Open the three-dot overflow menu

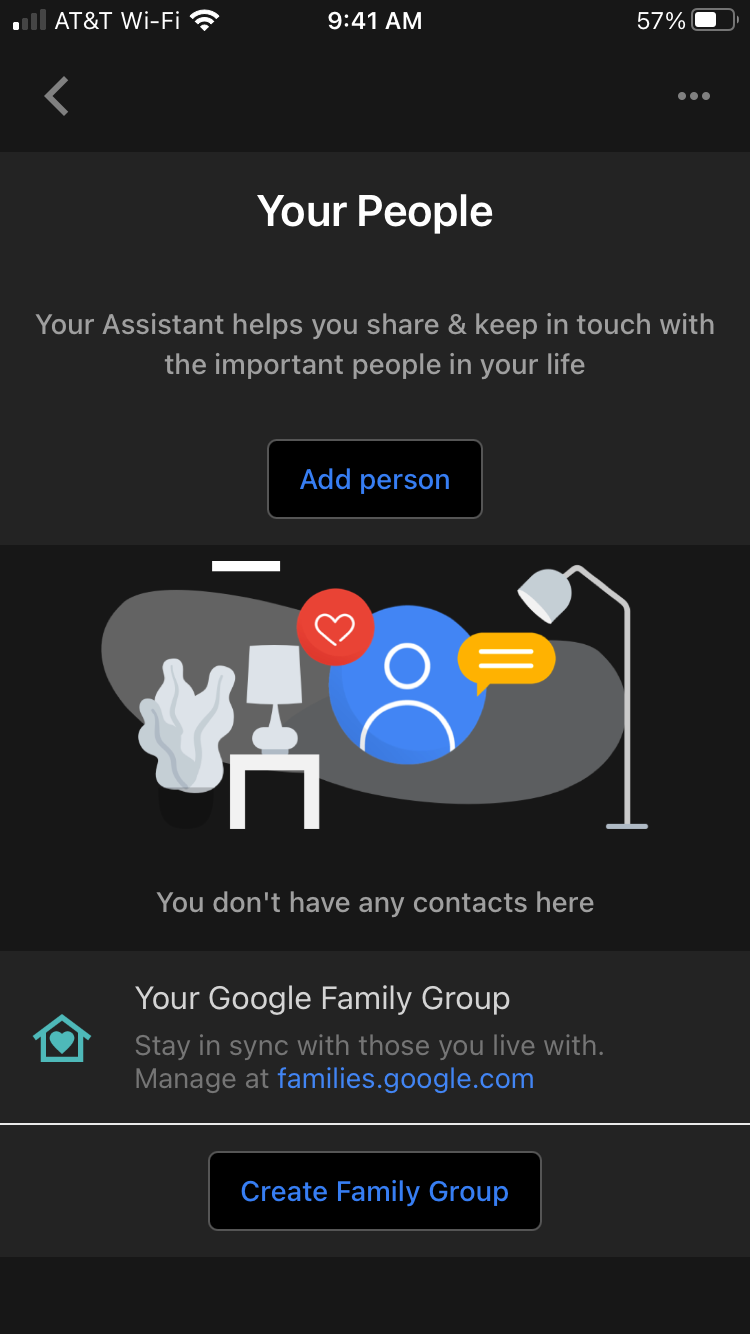click(x=694, y=96)
